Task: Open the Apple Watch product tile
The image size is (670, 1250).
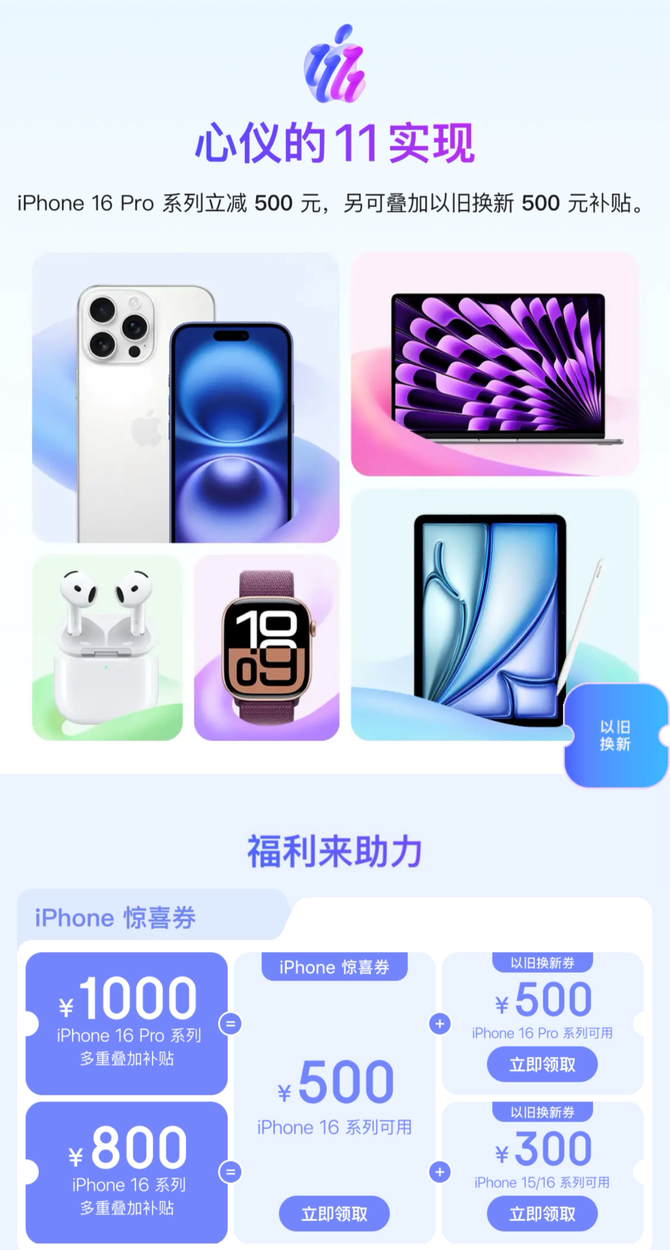Action: tap(267, 647)
